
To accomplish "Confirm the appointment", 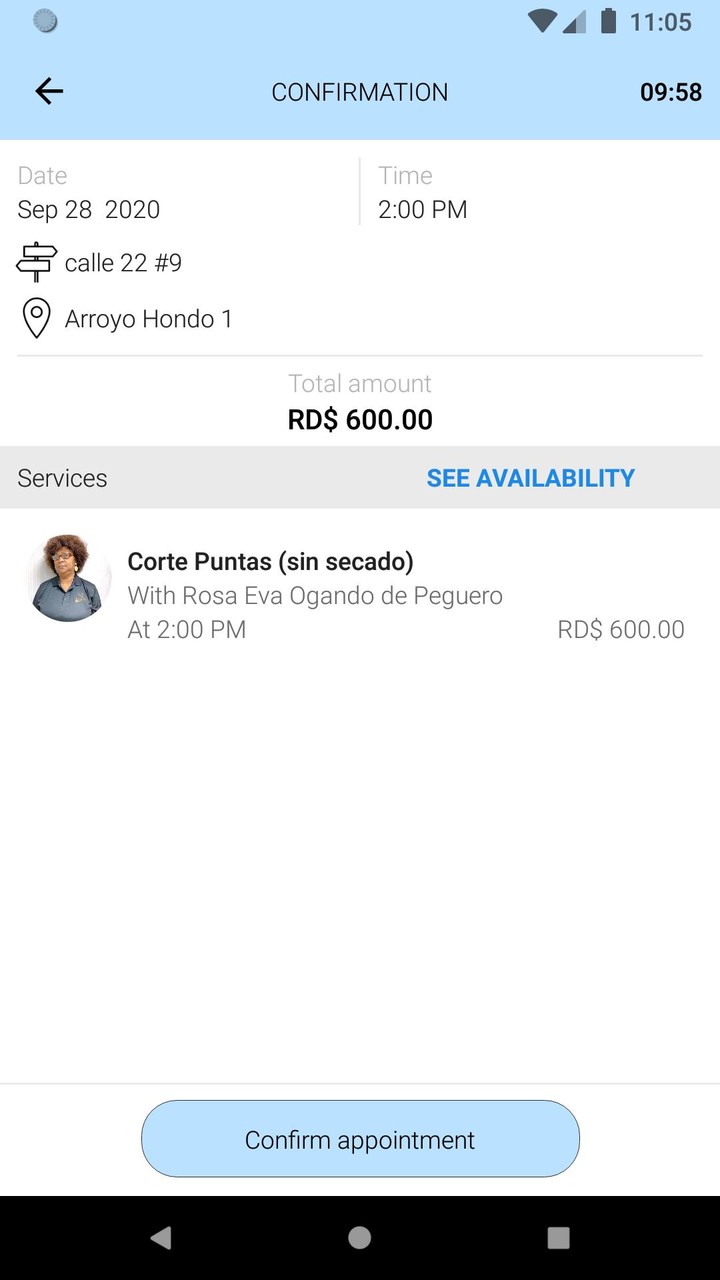I will click(x=360, y=1139).
